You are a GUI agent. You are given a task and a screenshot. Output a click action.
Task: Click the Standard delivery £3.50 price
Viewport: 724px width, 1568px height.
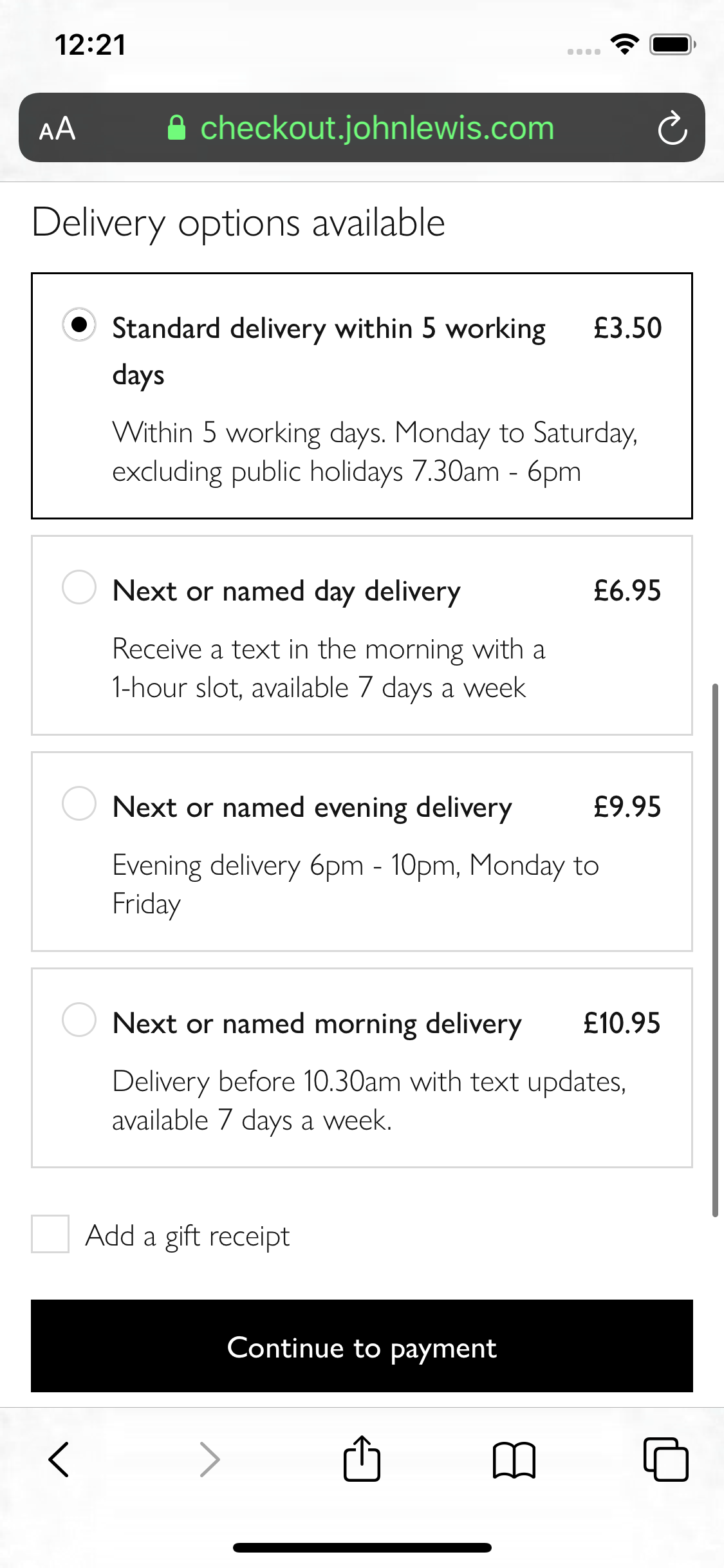click(x=627, y=327)
